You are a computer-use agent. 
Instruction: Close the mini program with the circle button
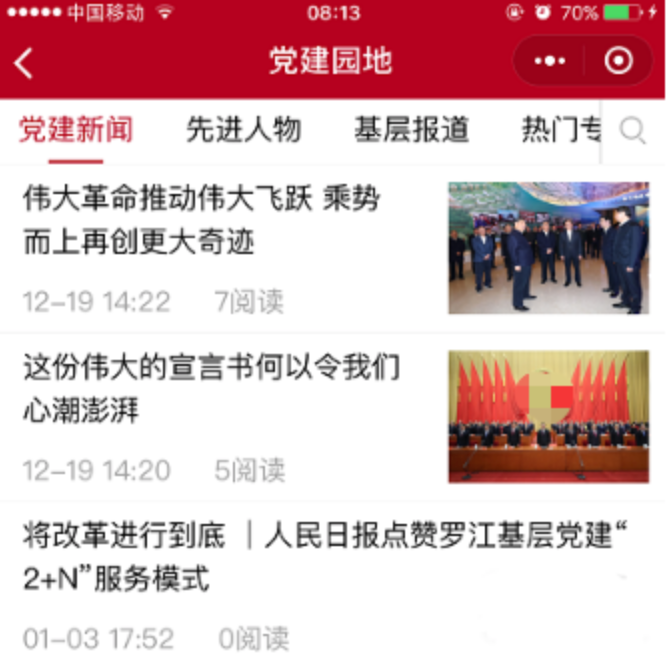(x=619, y=62)
